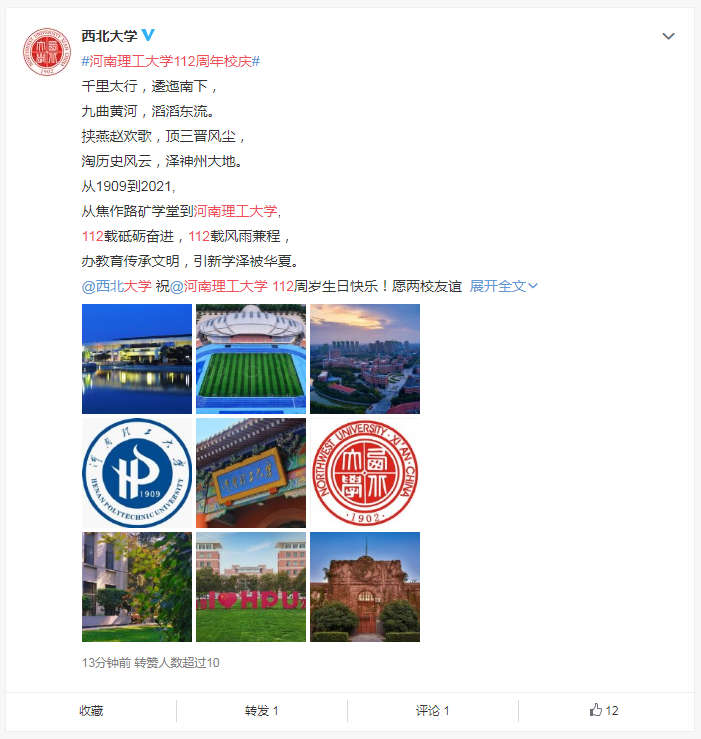Open hashtag #河南理工大学112周年校庆#
The height and width of the screenshot is (739, 701).
[170, 61]
